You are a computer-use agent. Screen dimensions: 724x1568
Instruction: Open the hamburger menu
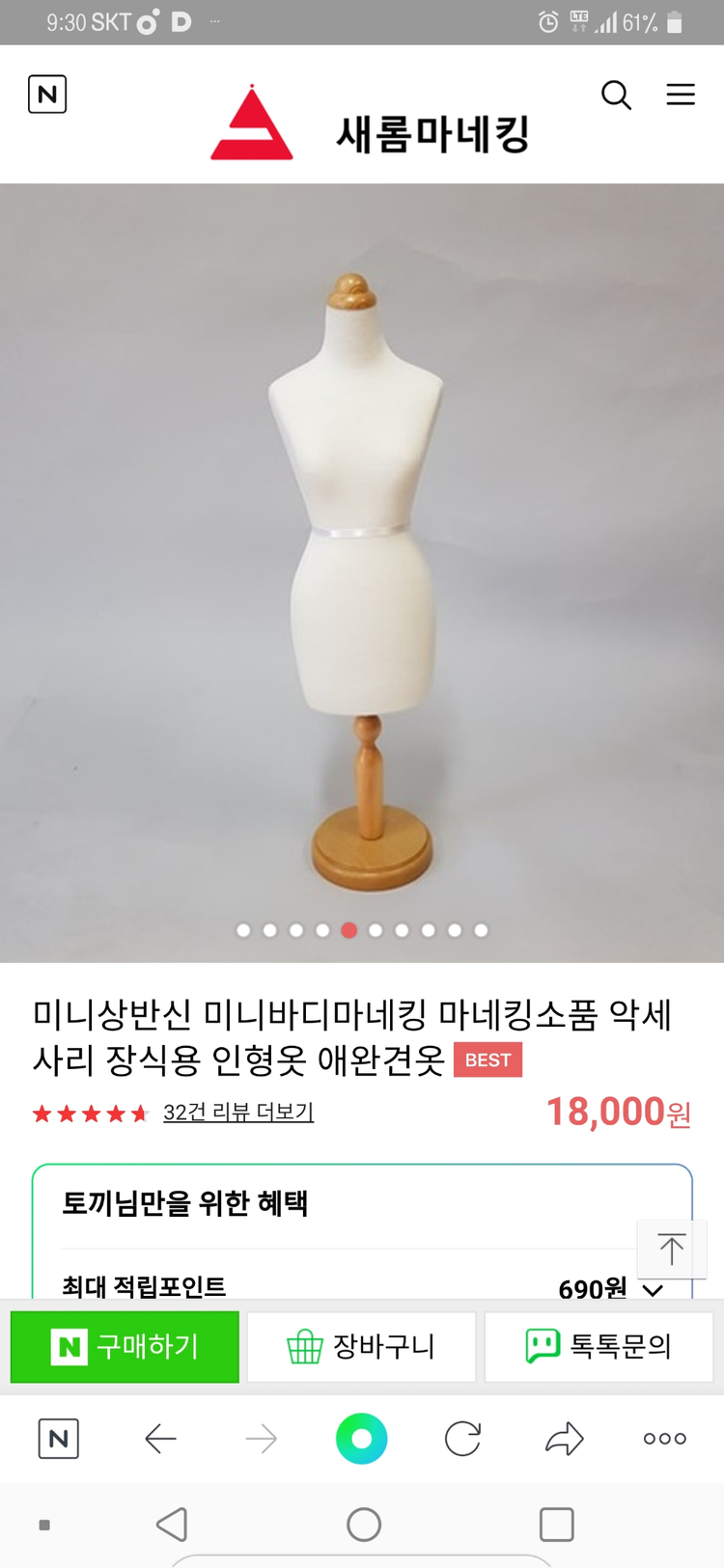pyautogui.click(x=682, y=96)
